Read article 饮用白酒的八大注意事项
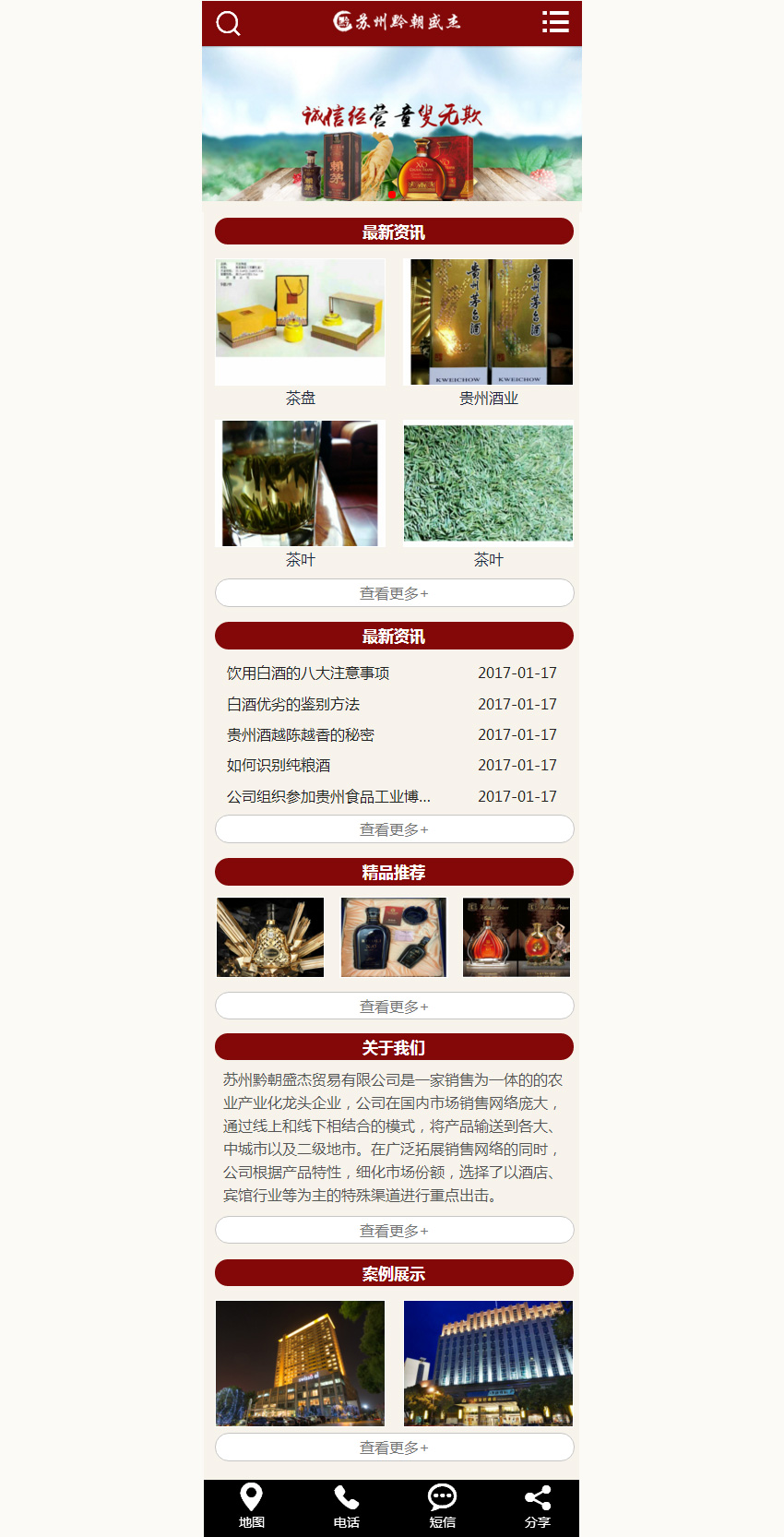Screen dimensions: 784x1537 tap(308, 673)
